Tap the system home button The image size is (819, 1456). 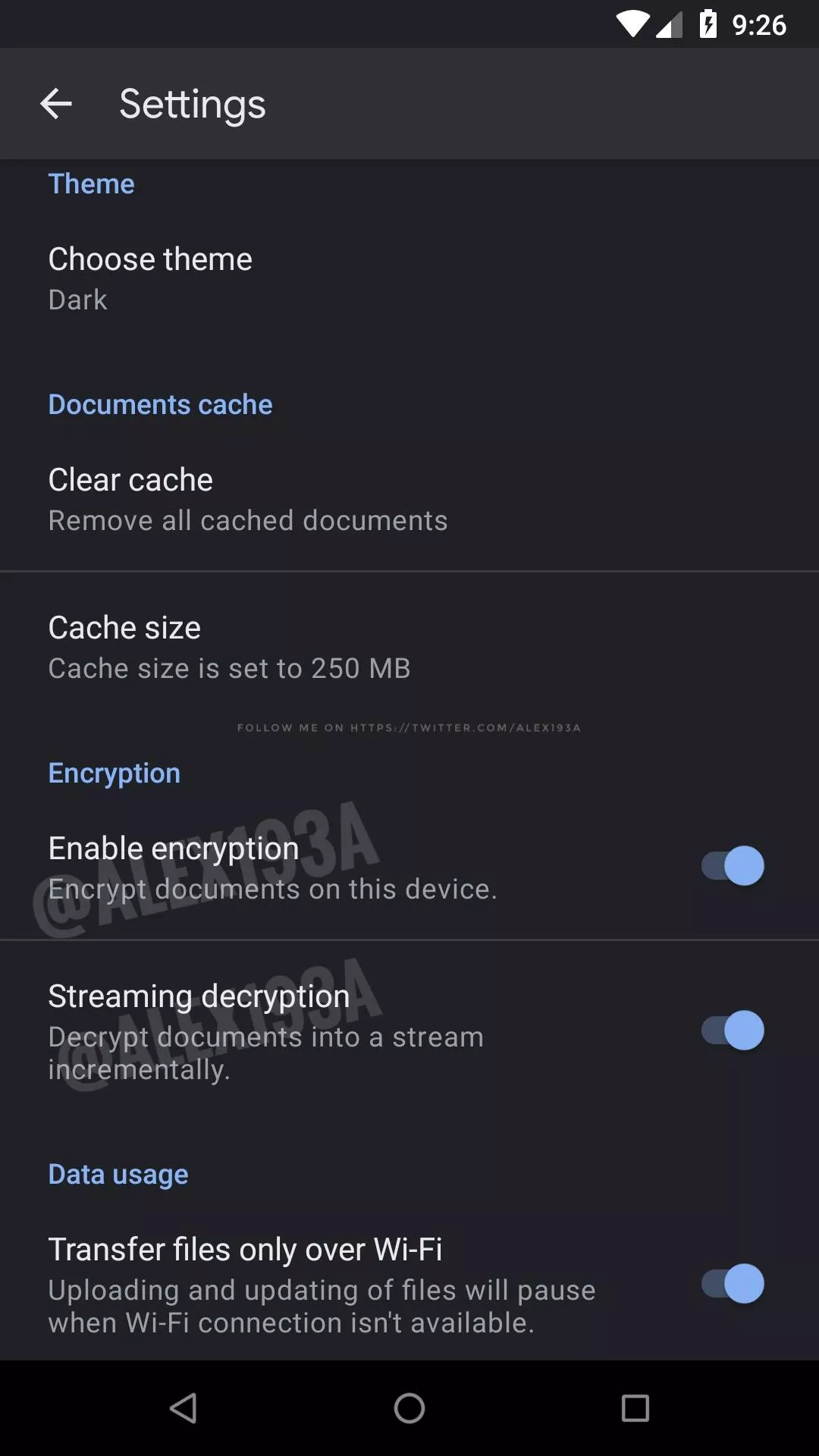coord(409,1408)
